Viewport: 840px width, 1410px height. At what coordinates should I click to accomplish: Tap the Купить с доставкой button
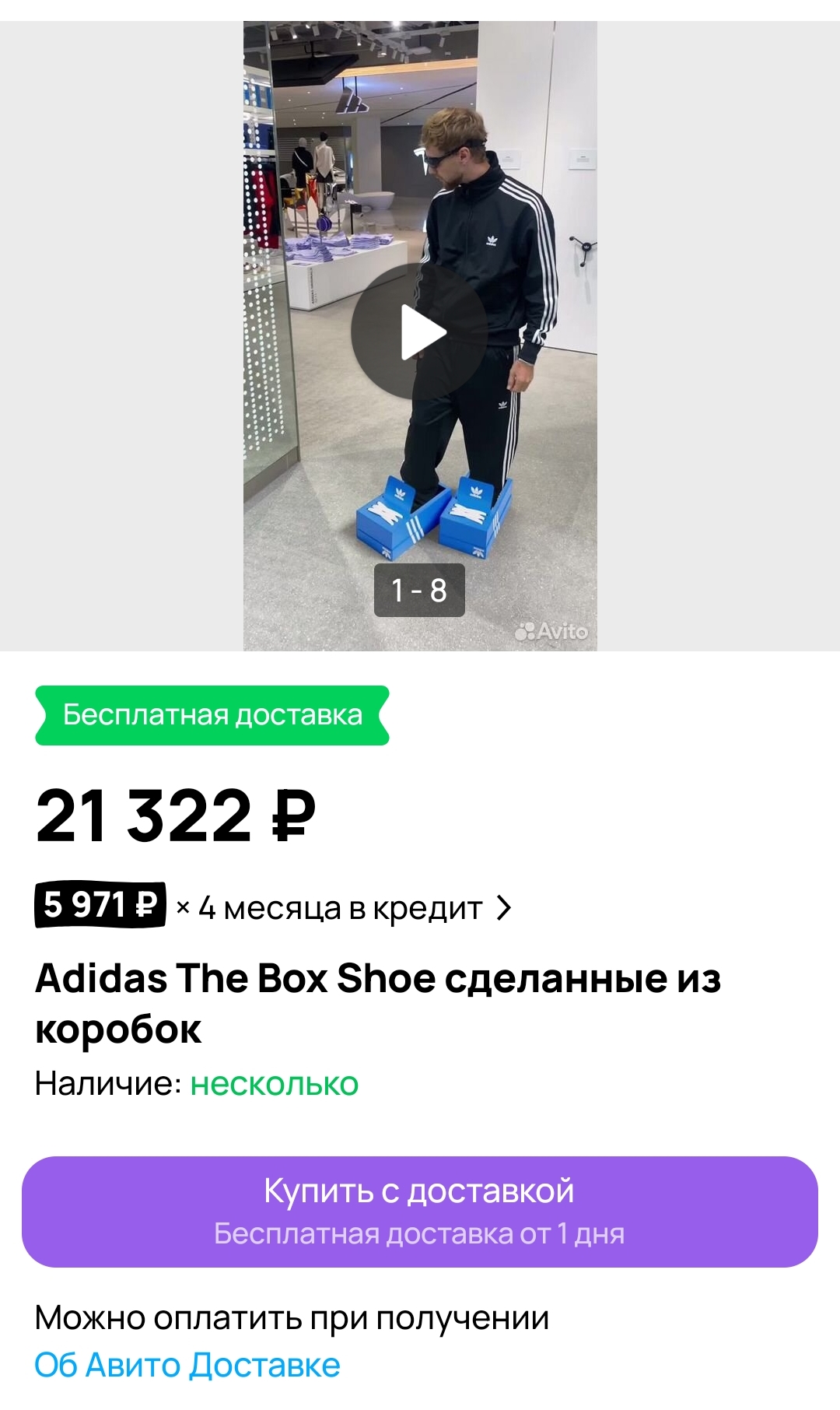tap(420, 1212)
